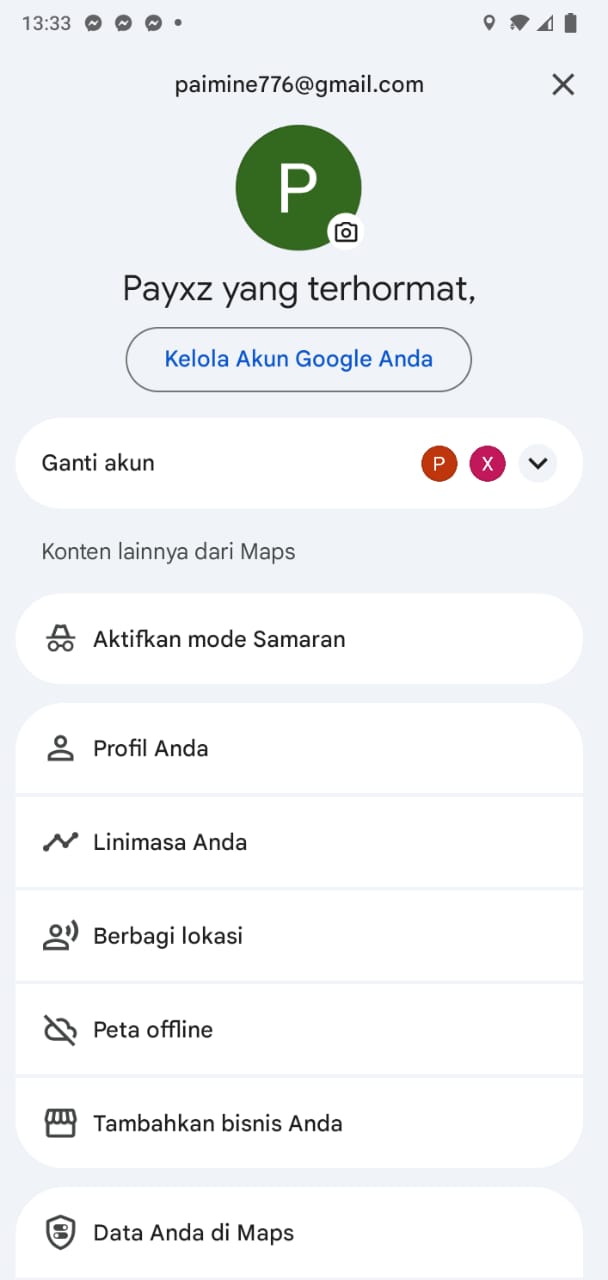Viewport: 608px width, 1280px height.
Task: View Linimasa Anda
Action: coord(298,842)
